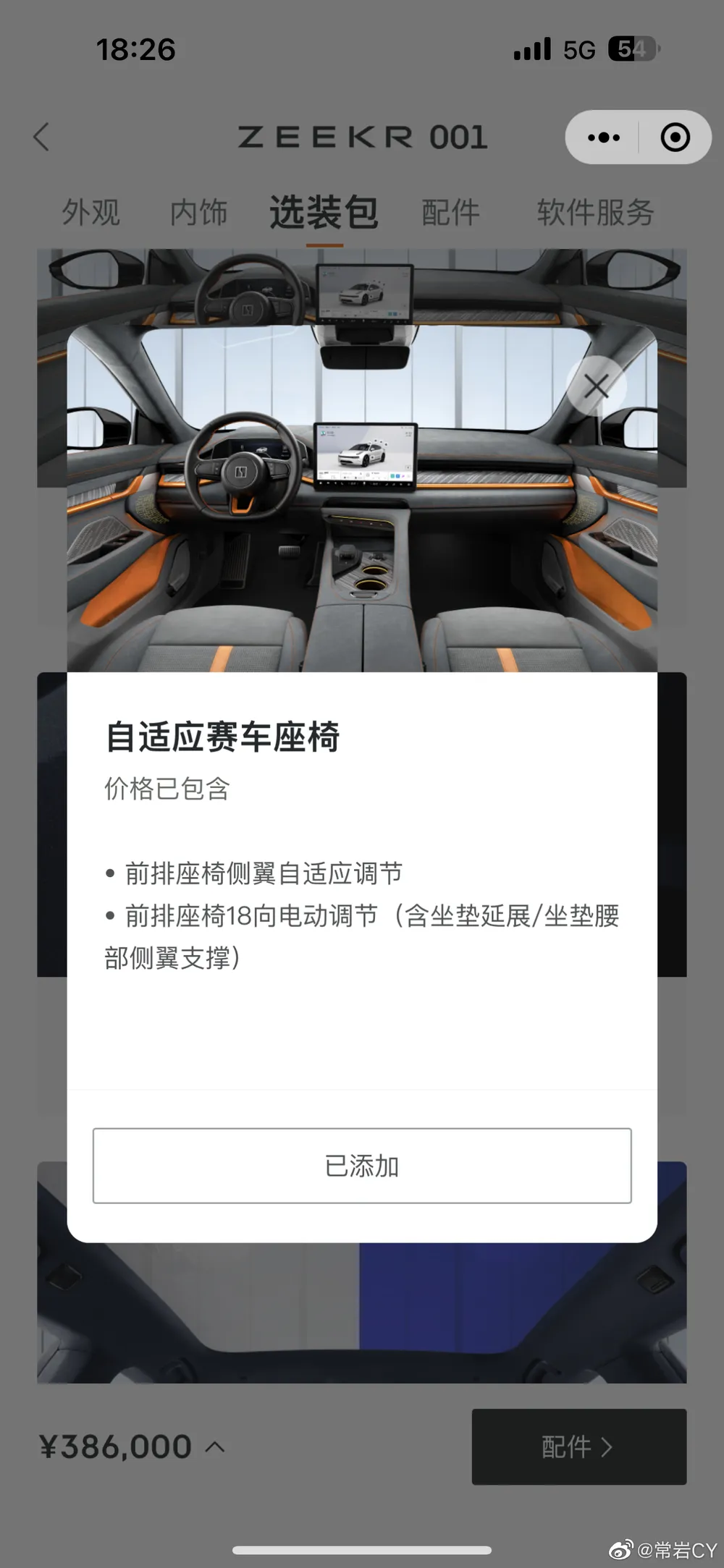The height and width of the screenshot is (1568, 724).
Task: Select the 选装包 tab
Action: click(x=324, y=213)
